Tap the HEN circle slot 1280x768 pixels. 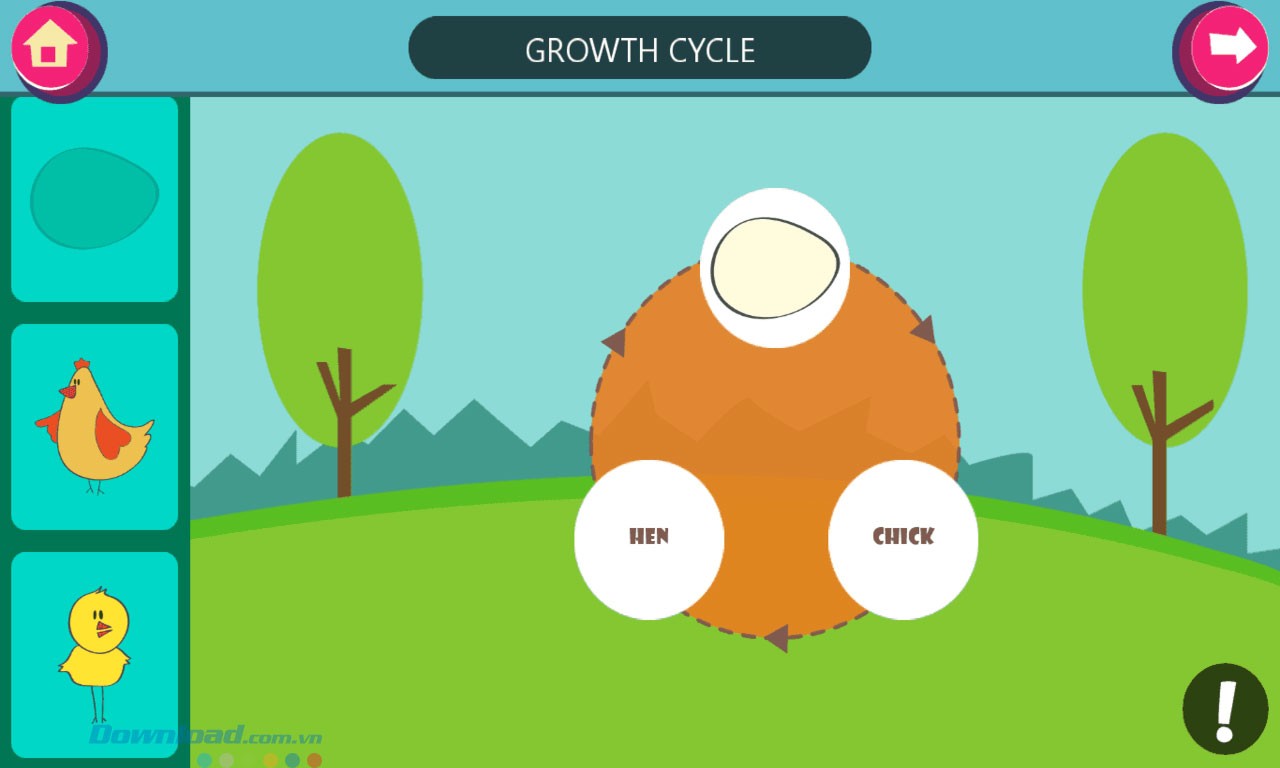tap(649, 539)
